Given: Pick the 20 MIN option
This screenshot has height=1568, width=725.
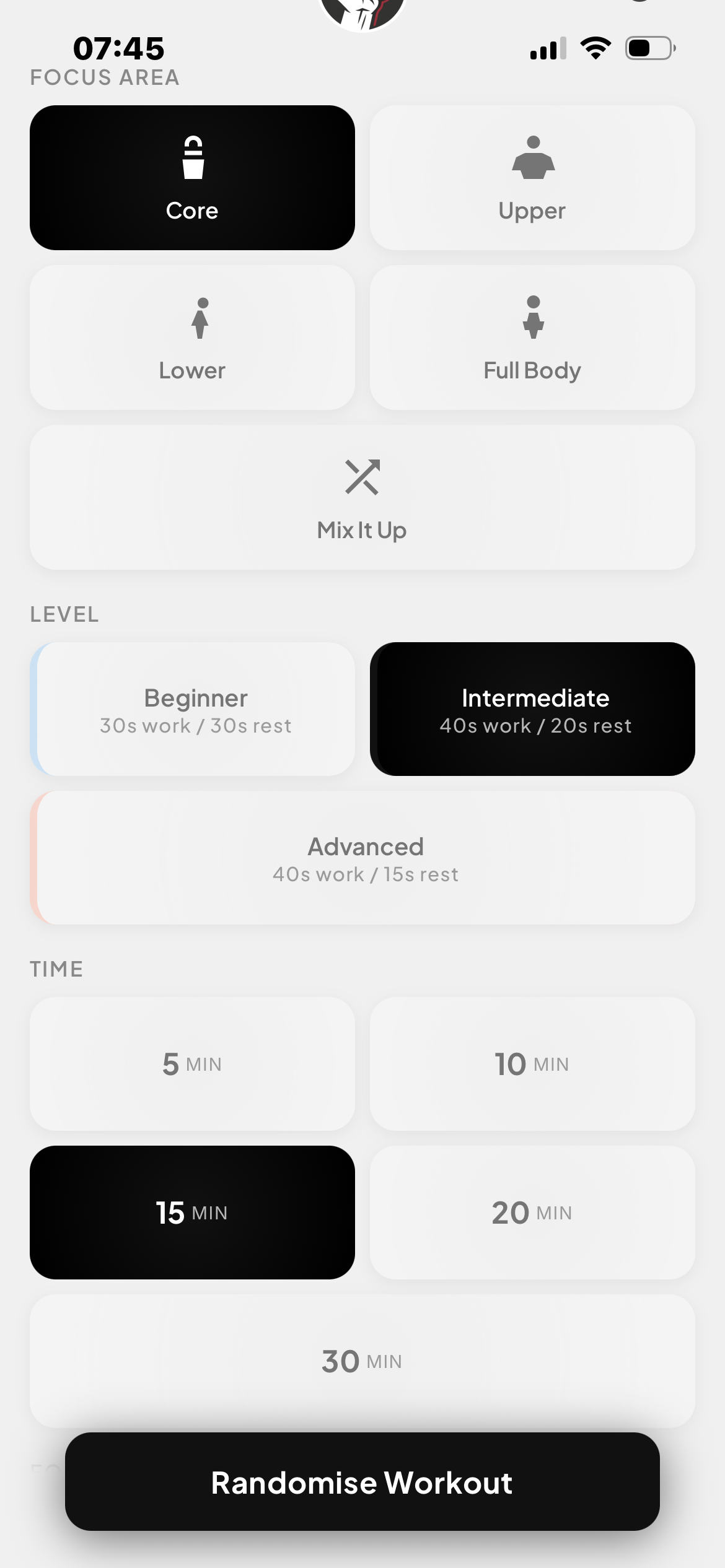Looking at the screenshot, I should point(533,1212).
